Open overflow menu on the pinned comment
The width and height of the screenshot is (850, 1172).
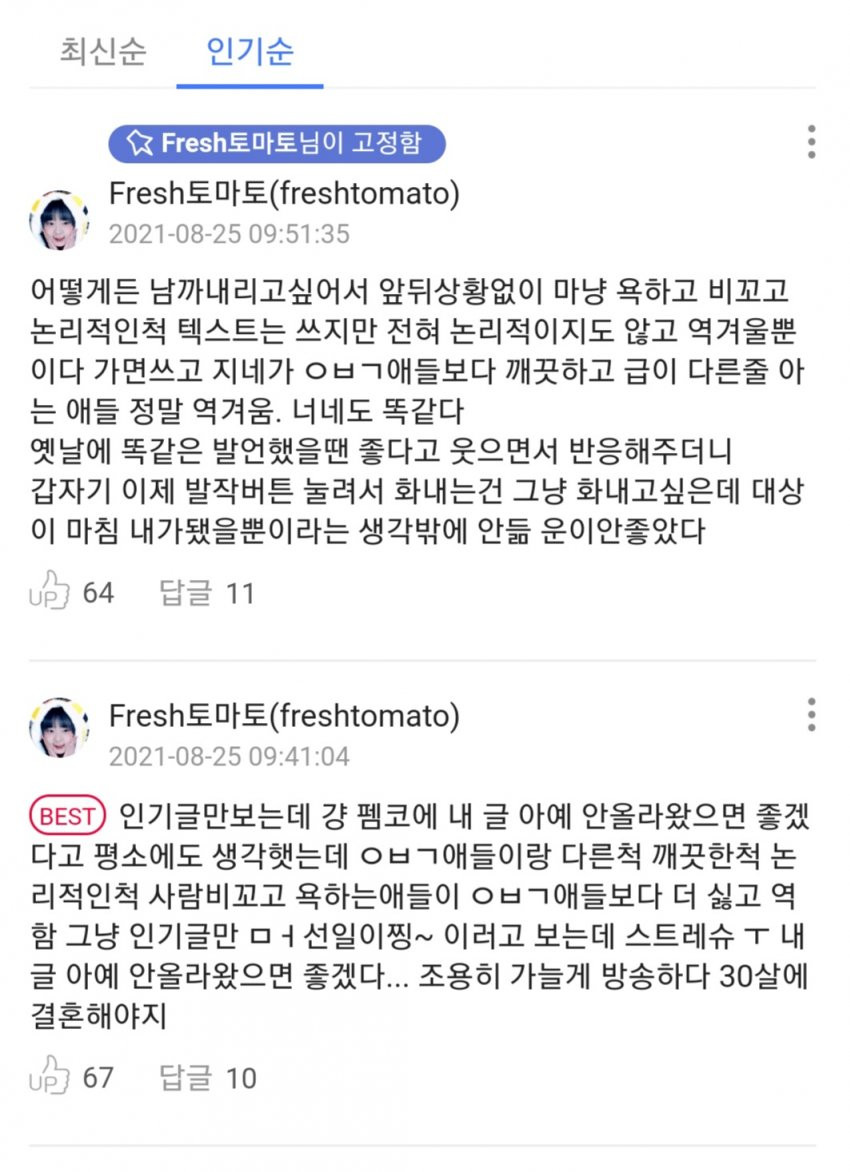811,142
